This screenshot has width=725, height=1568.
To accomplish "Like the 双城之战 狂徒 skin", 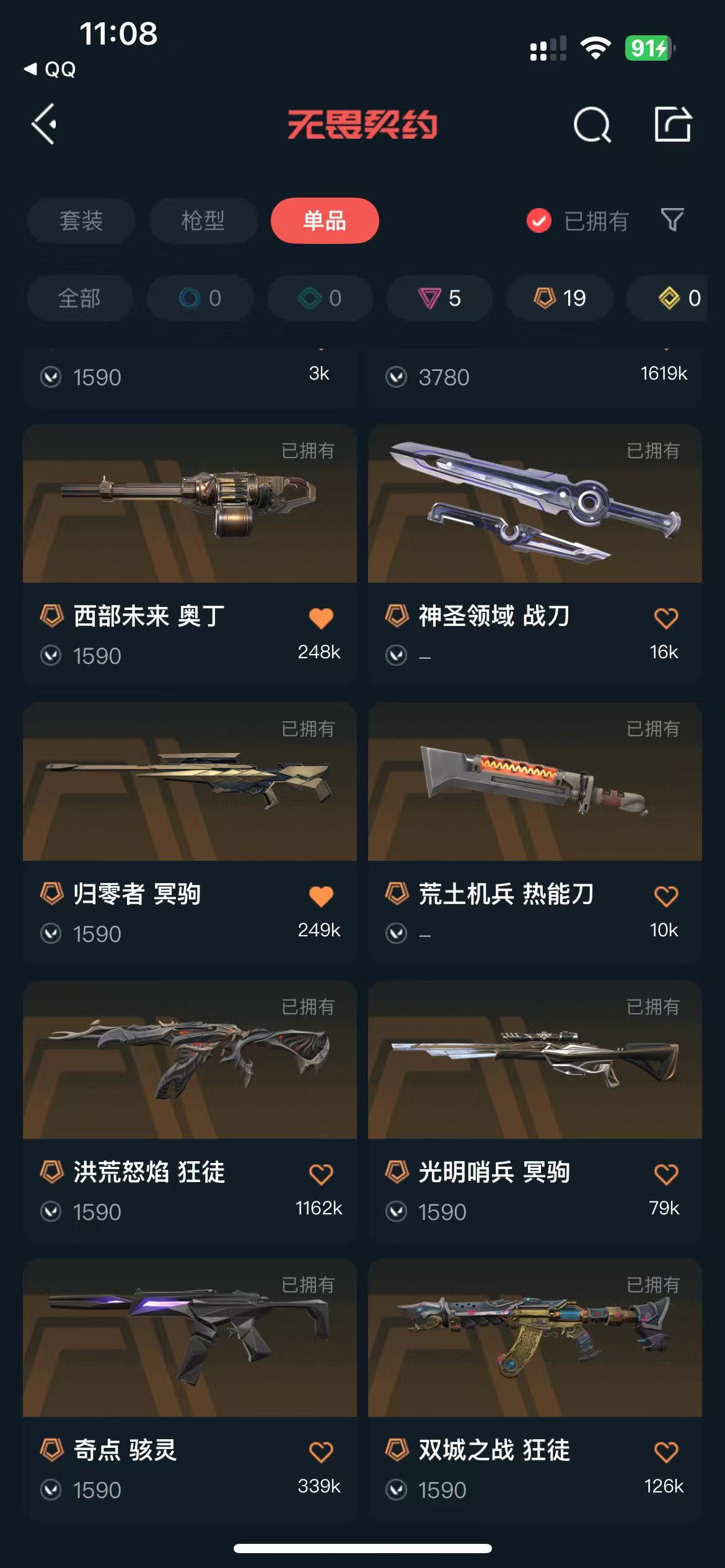I will [666, 1452].
